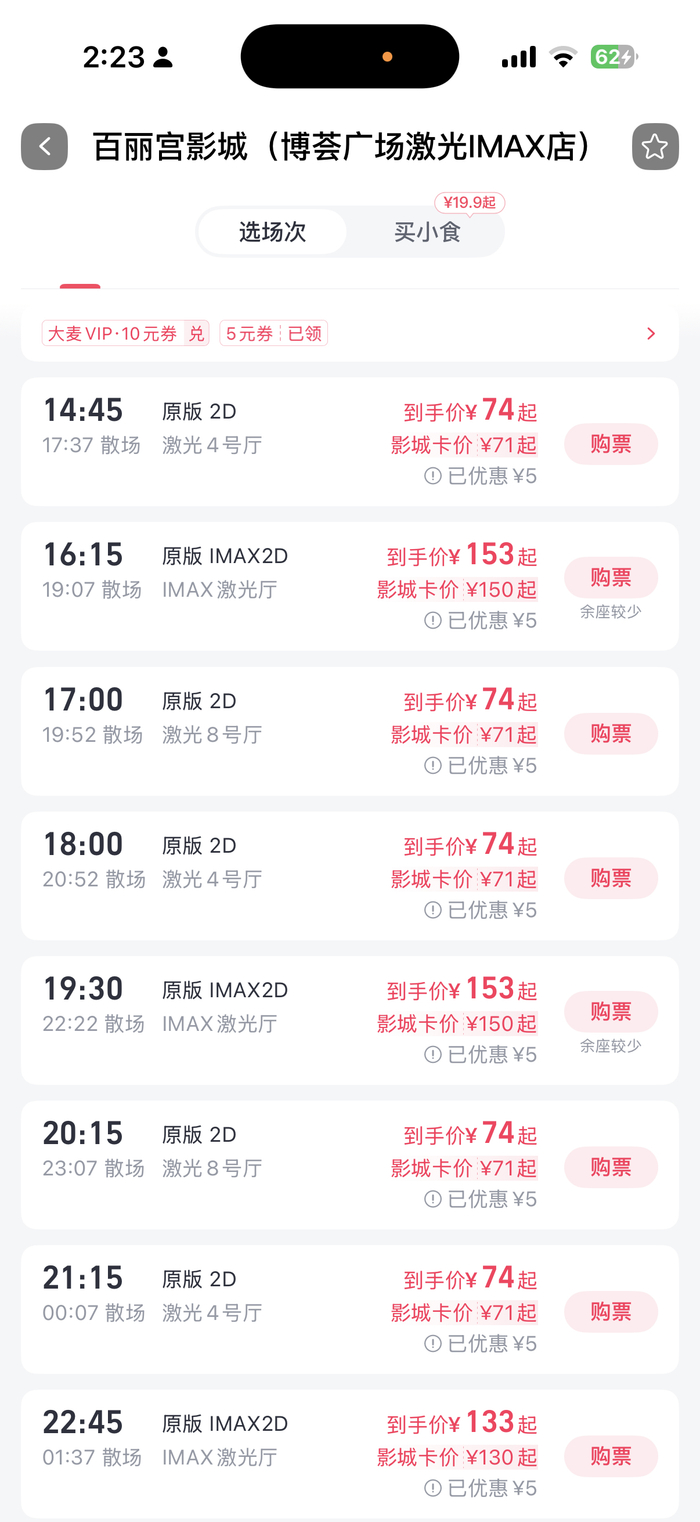The width and height of the screenshot is (700, 1522).
Task: Favorite this cinema with the star icon
Action: 655,147
